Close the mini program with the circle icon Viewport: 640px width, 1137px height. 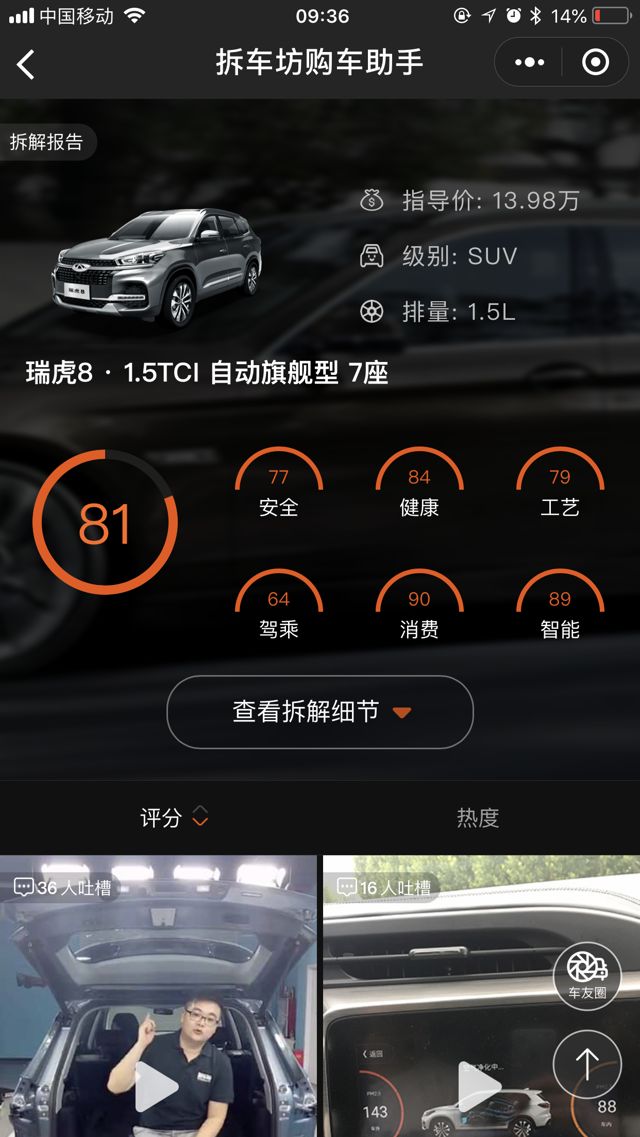(595, 63)
